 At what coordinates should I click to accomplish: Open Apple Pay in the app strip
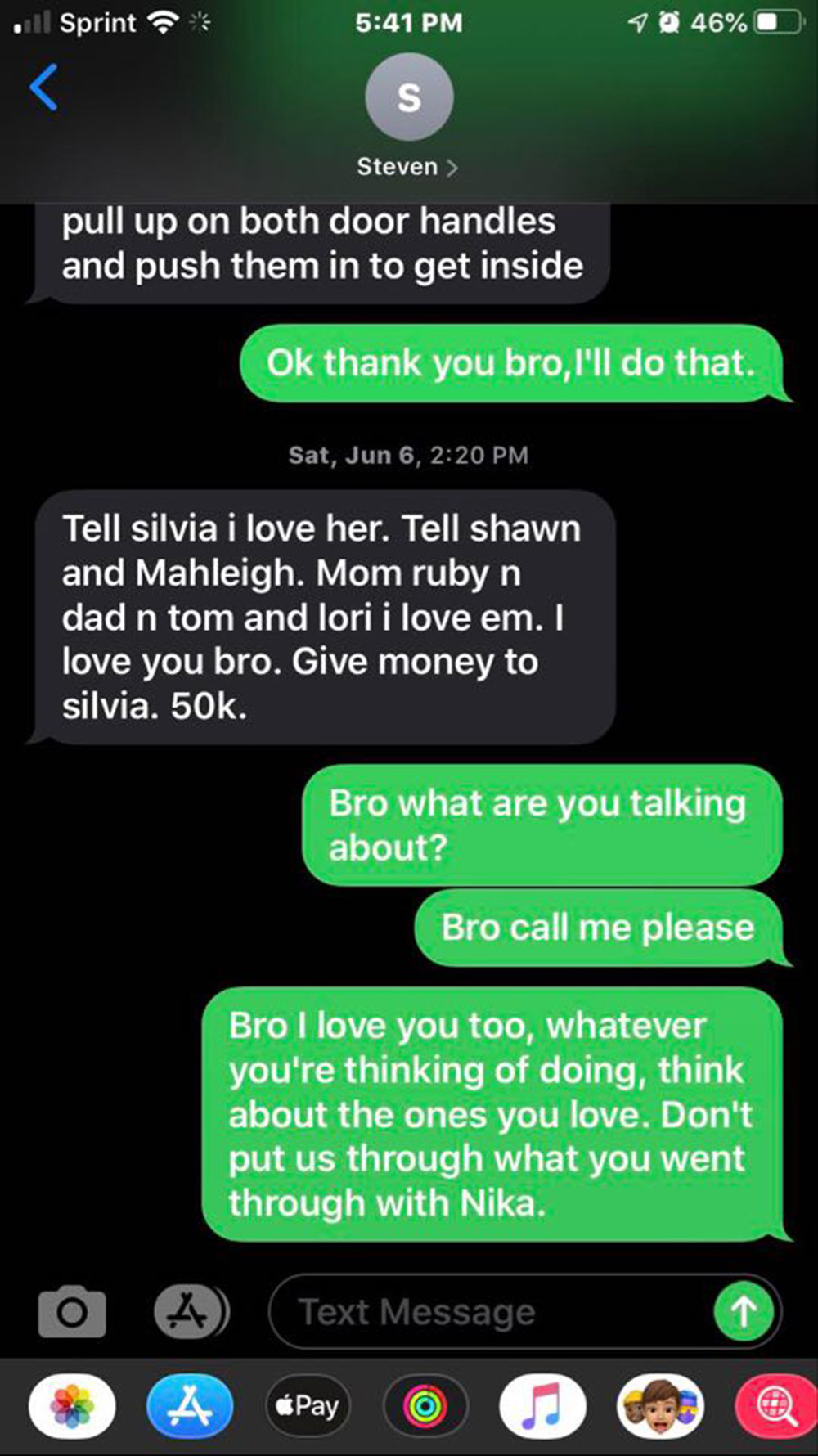308,1406
